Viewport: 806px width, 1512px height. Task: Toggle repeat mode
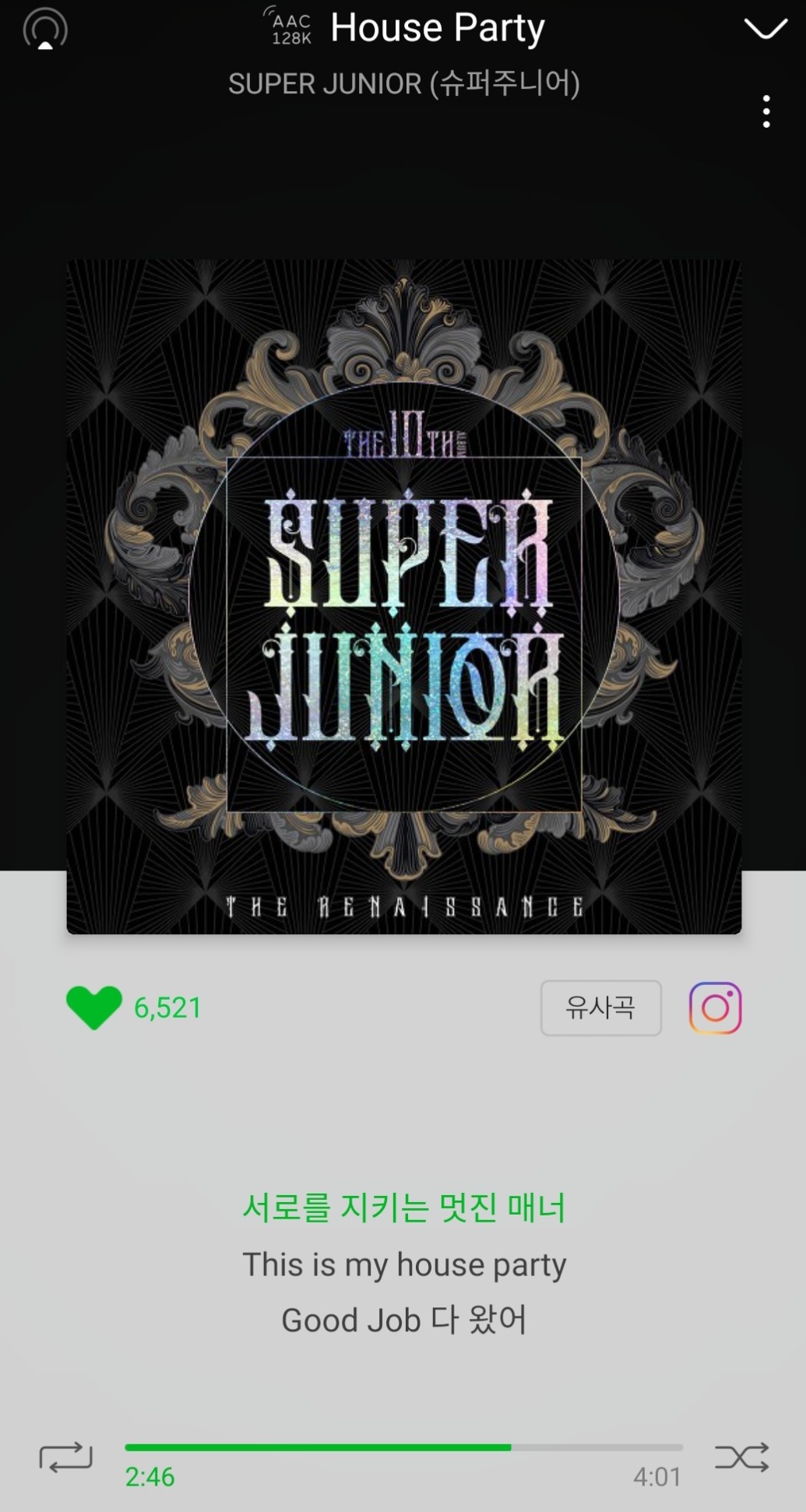tap(65, 1457)
